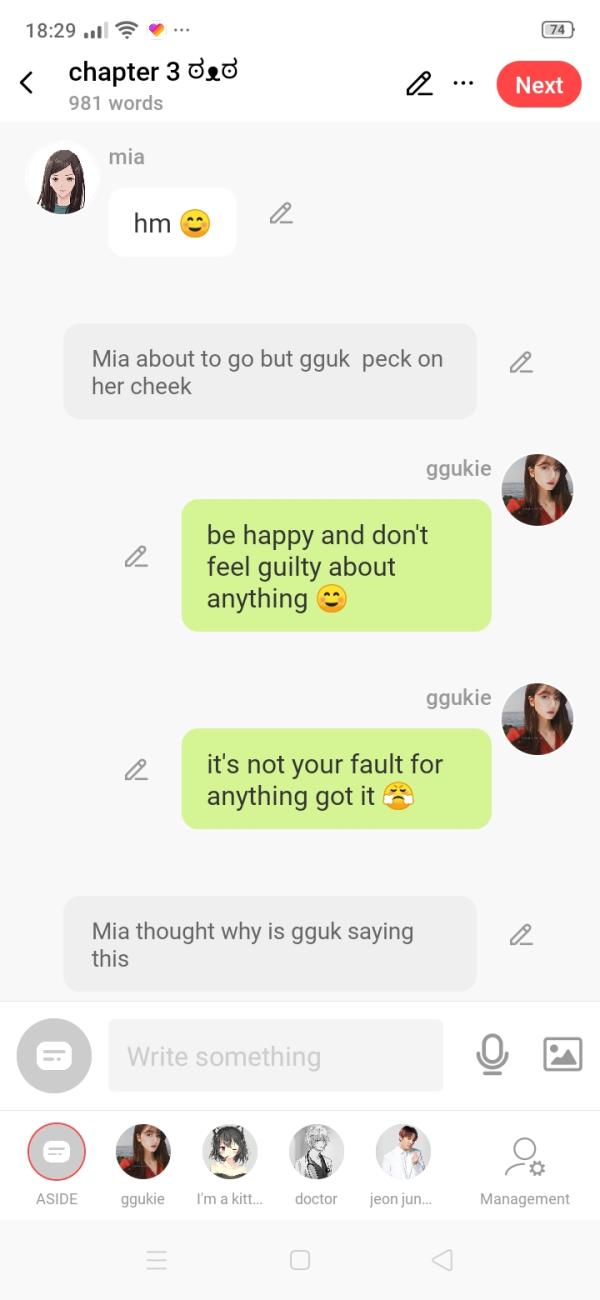Edit the "peck on her cheek" aside
The height and width of the screenshot is (1300, 600).
point(520,363)
